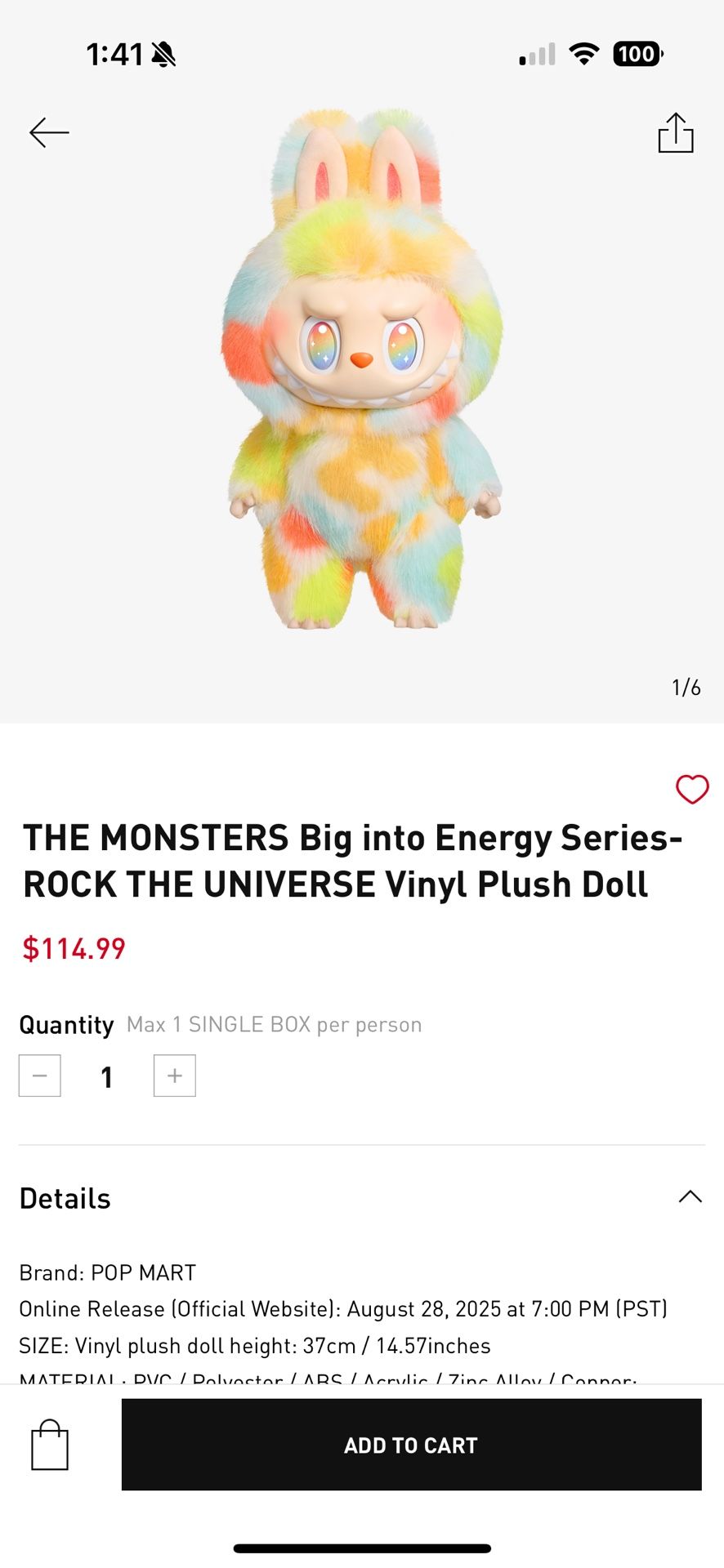Expand the Details heading
The width and height of the screenshot is (724, 1568).
pos(65,1197)
